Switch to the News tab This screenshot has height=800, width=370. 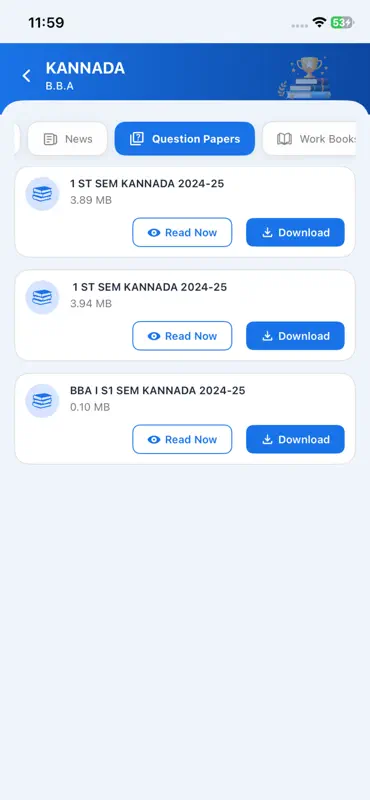click(67, 139)
